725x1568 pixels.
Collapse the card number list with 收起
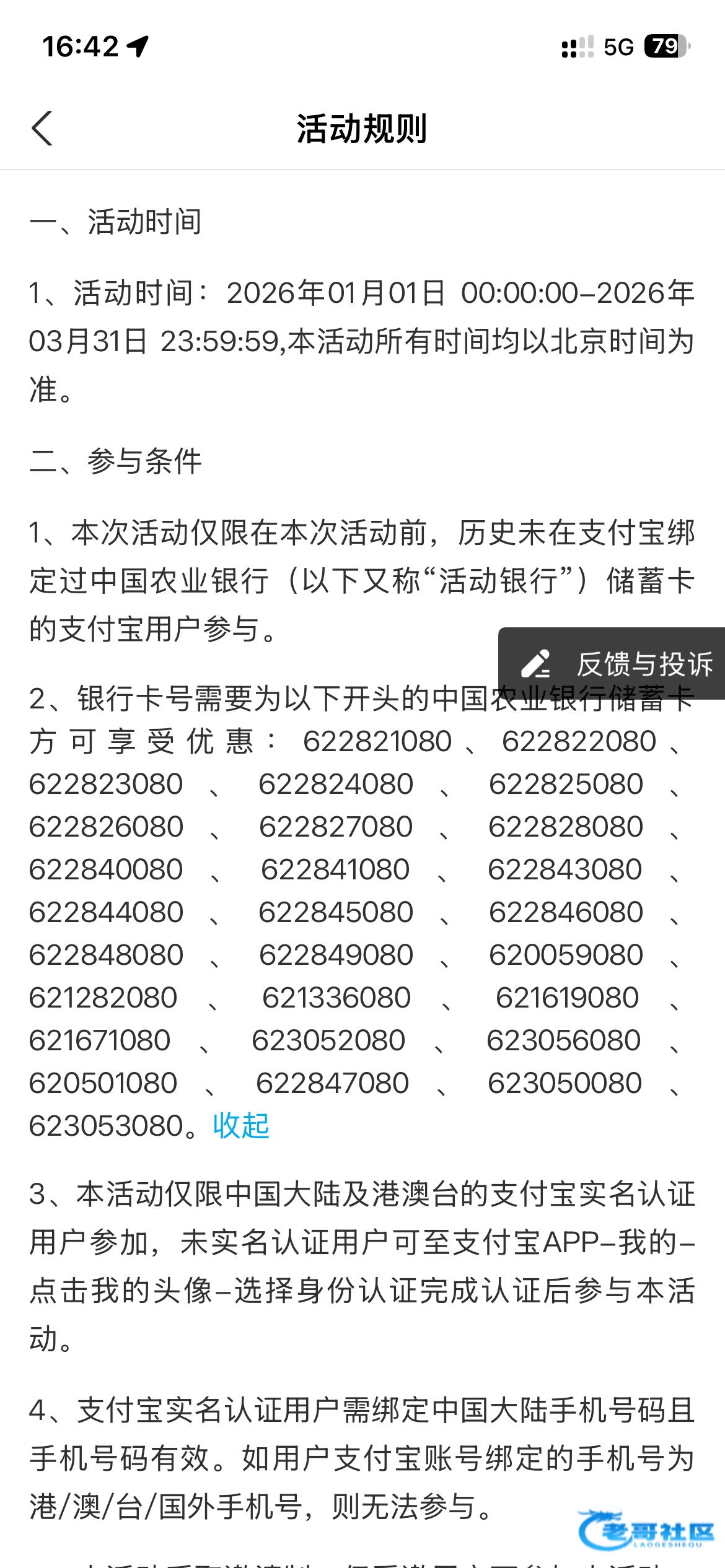tap(241, 1125)
